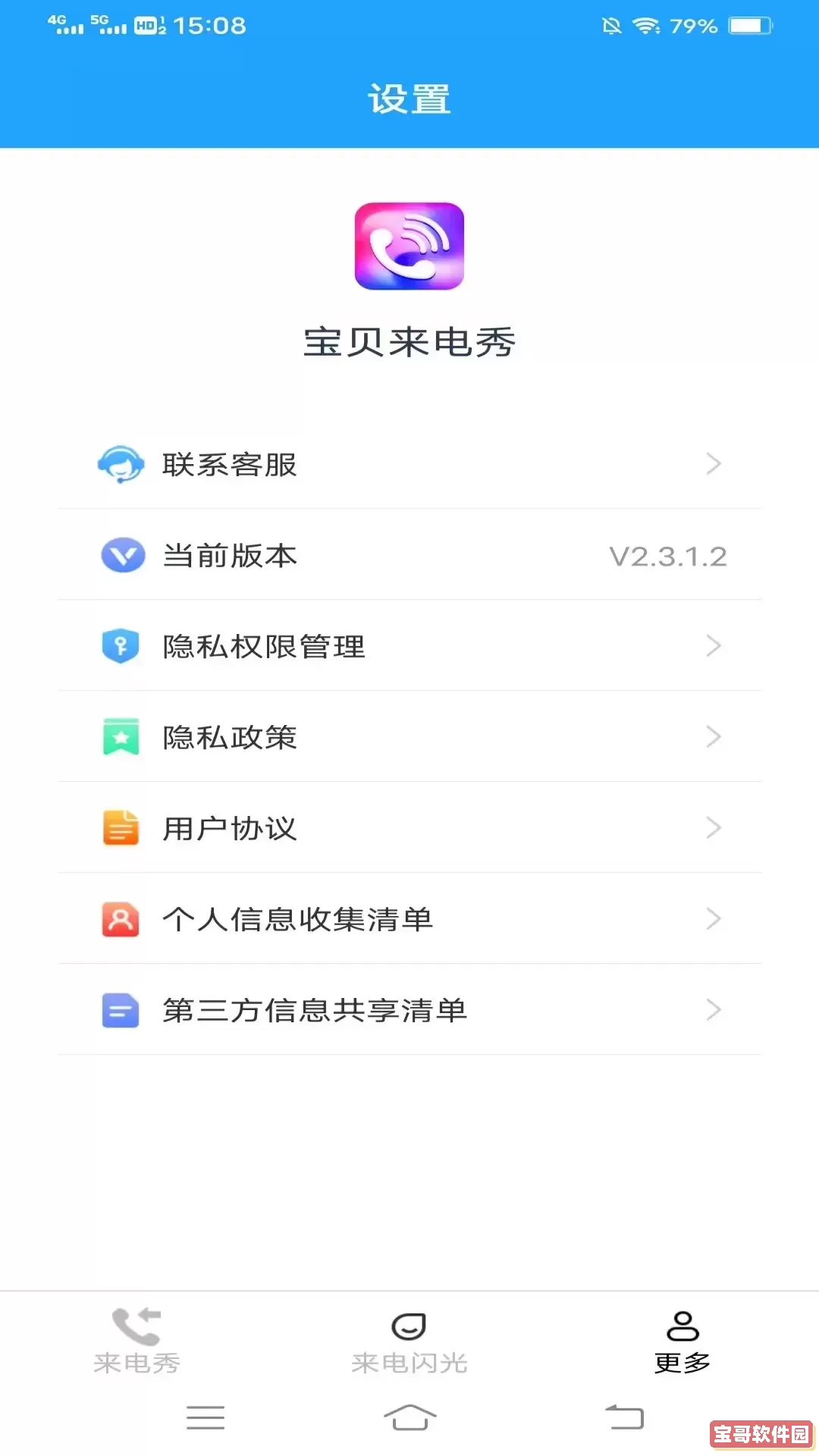Image resolution: width=819 pixels, height=1456 pixels.
Task: Click the 来电秀 phone icon
Action: point(136,1323)
